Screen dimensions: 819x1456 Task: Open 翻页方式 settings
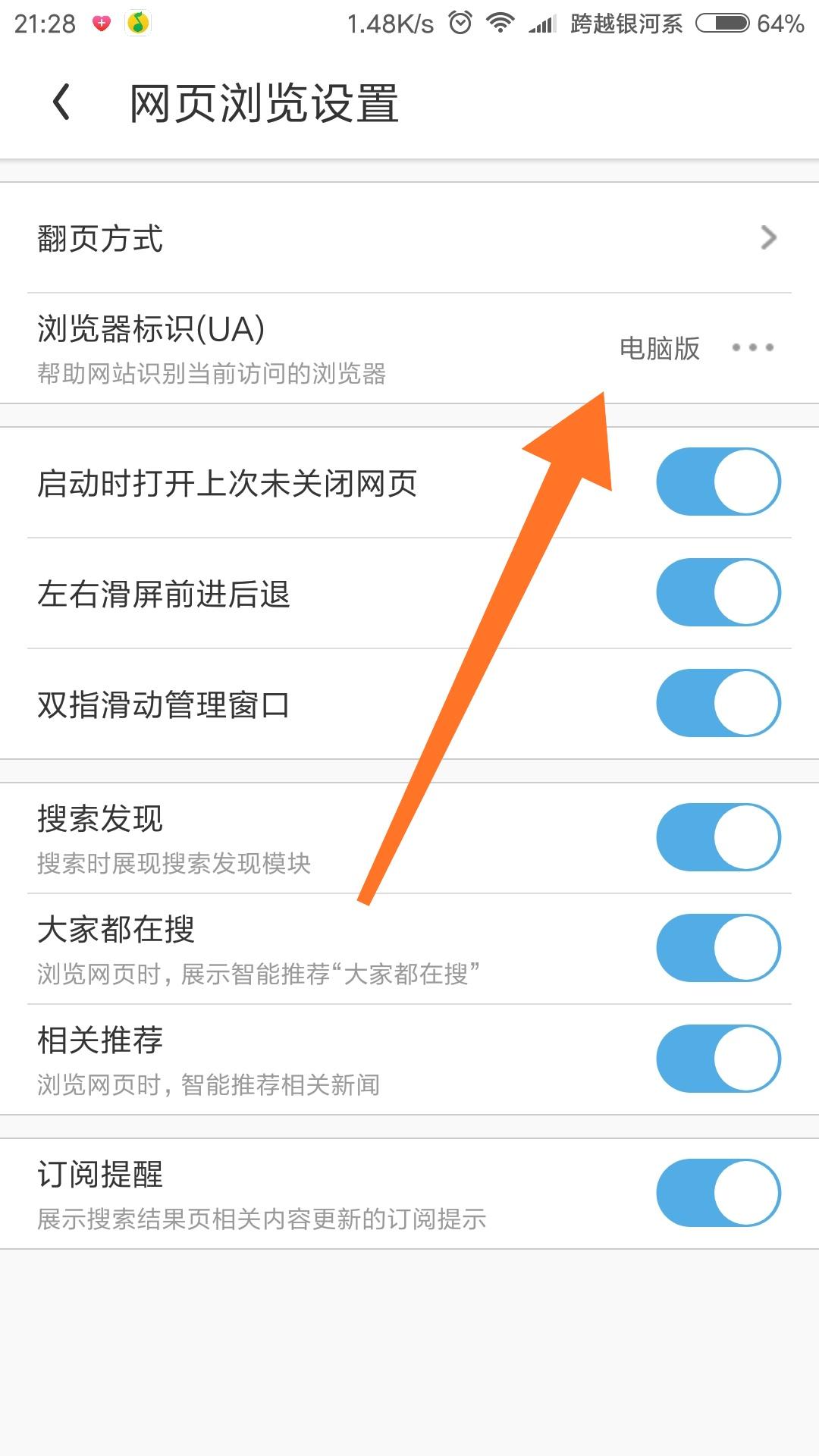(409, 238)
